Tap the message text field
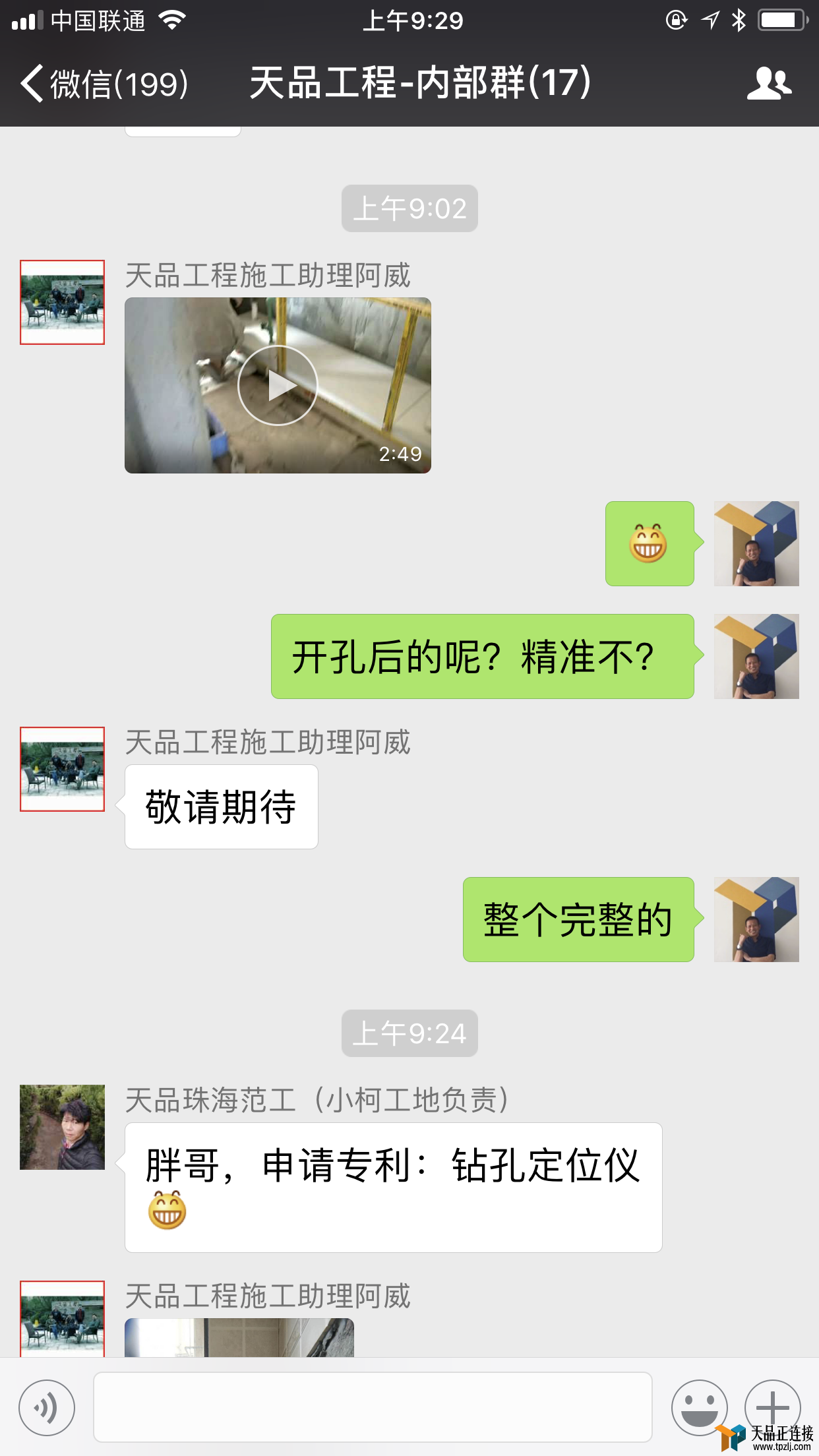819x1456 pixels. [x=373, y=1407]
